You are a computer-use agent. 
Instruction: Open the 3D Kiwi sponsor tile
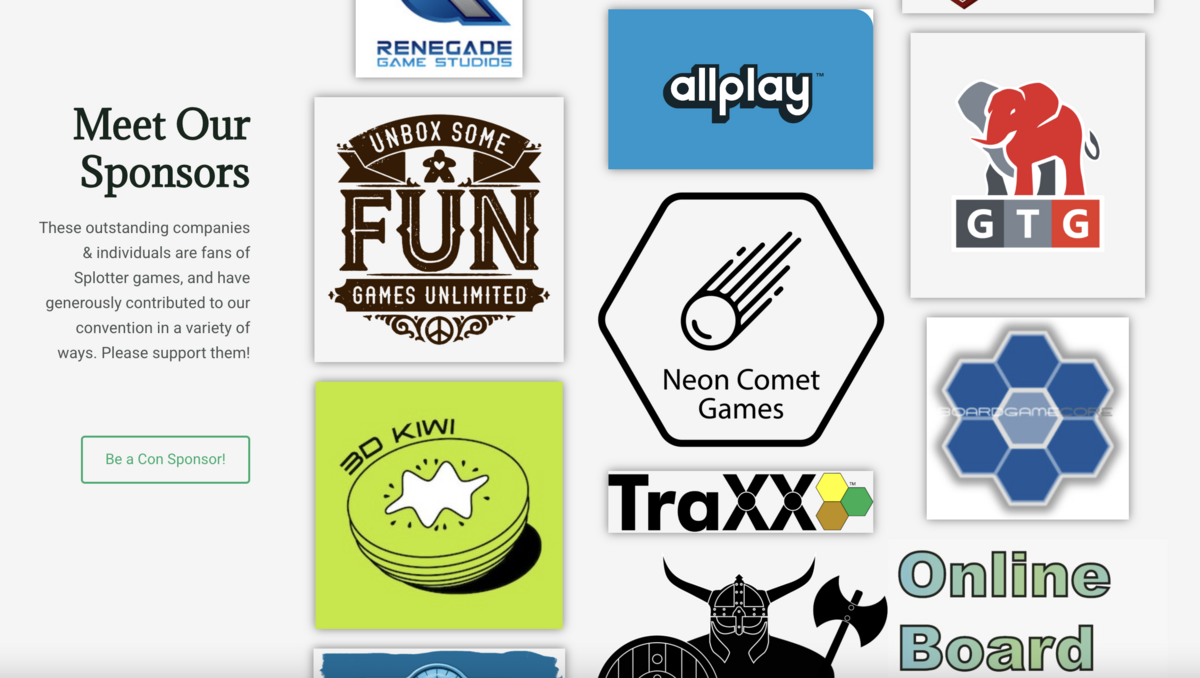(x=439, y=505)
